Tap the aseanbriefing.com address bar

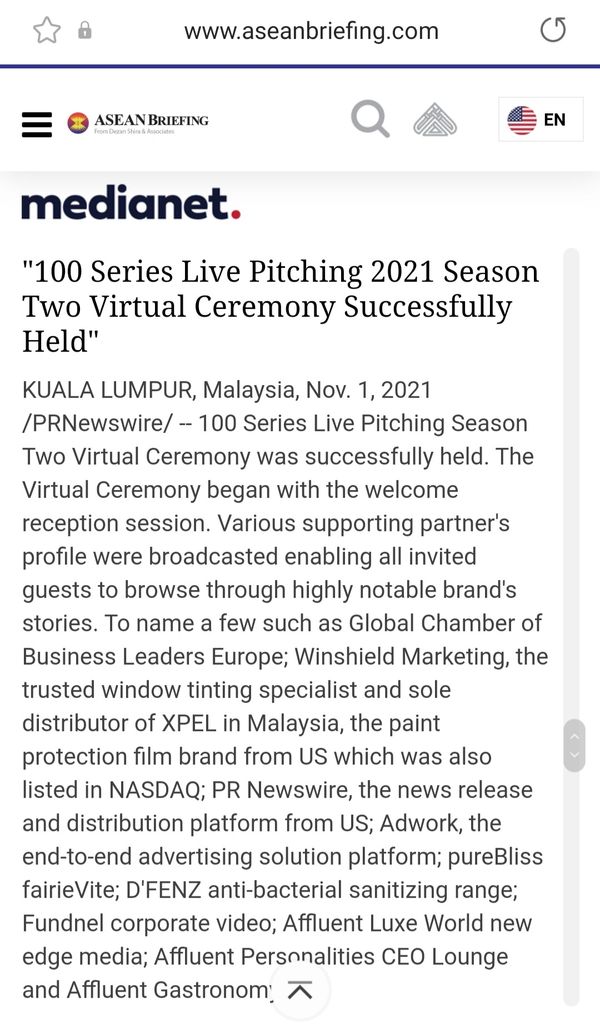pos(311,31)
